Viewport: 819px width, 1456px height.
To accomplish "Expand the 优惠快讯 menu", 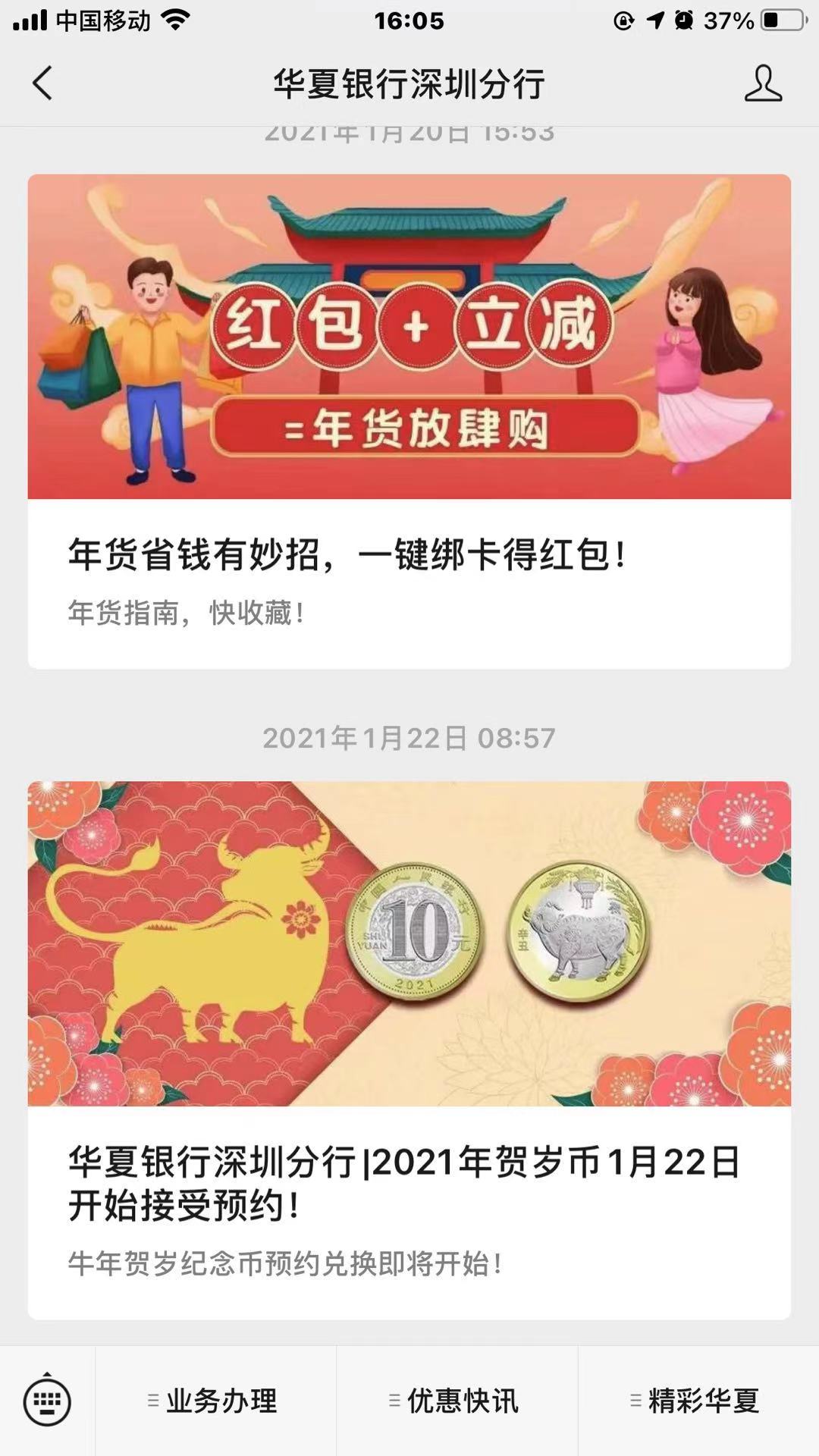I will 457,1401.
